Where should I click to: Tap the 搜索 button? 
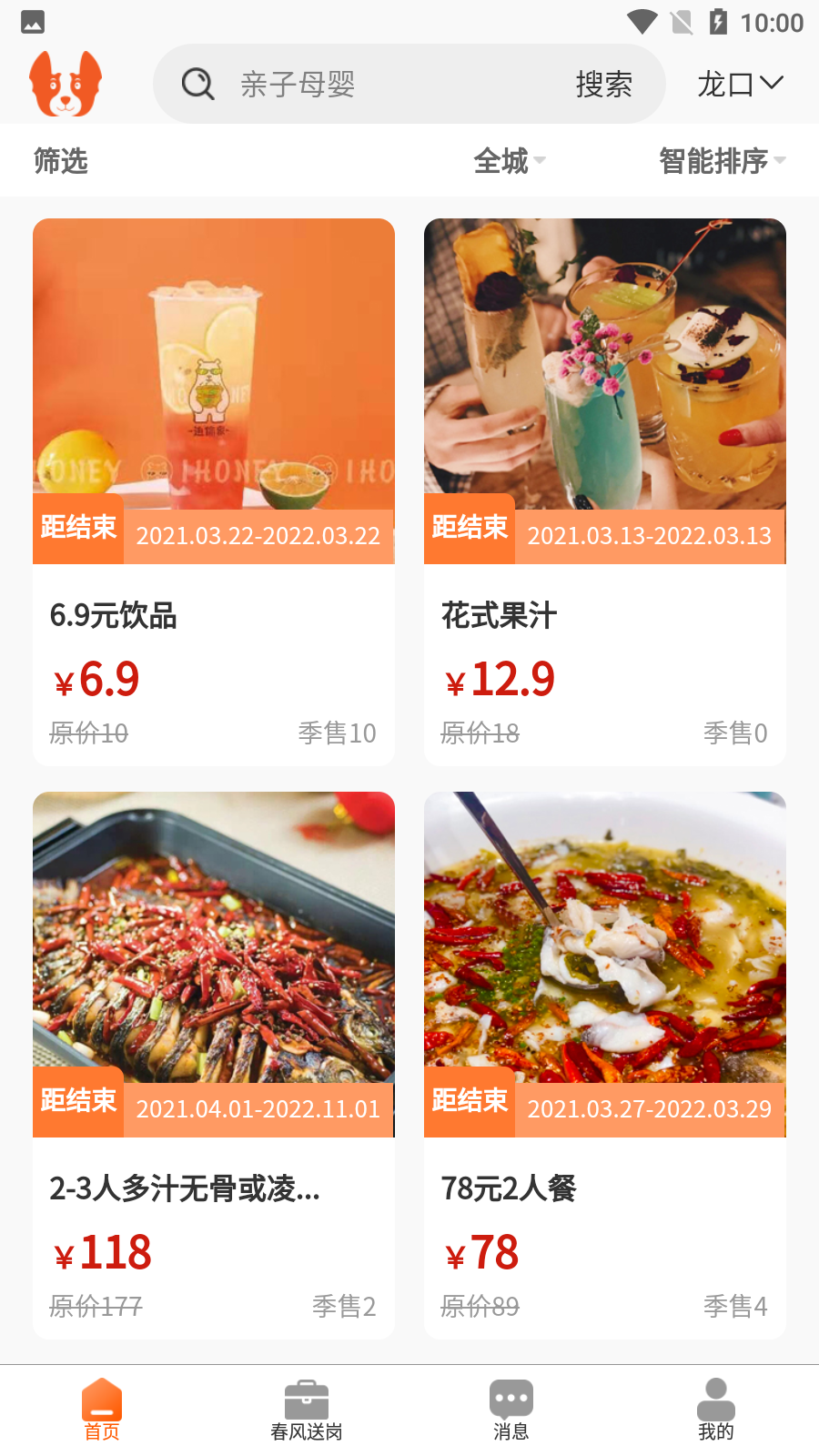click(x=603, y=85)
